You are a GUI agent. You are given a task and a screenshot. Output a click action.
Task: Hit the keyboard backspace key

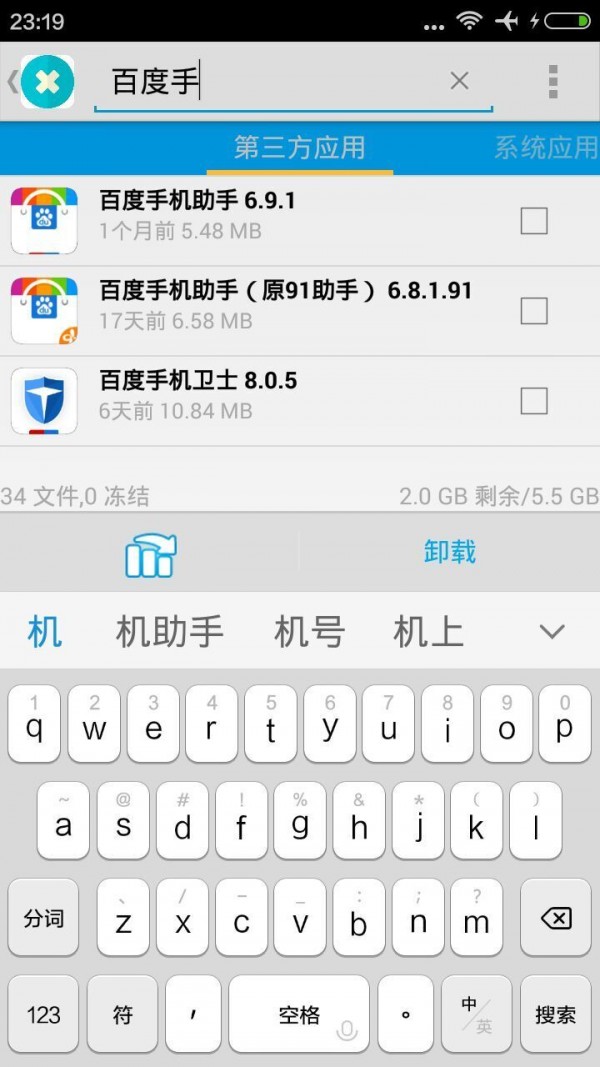(x=556, y=919)
